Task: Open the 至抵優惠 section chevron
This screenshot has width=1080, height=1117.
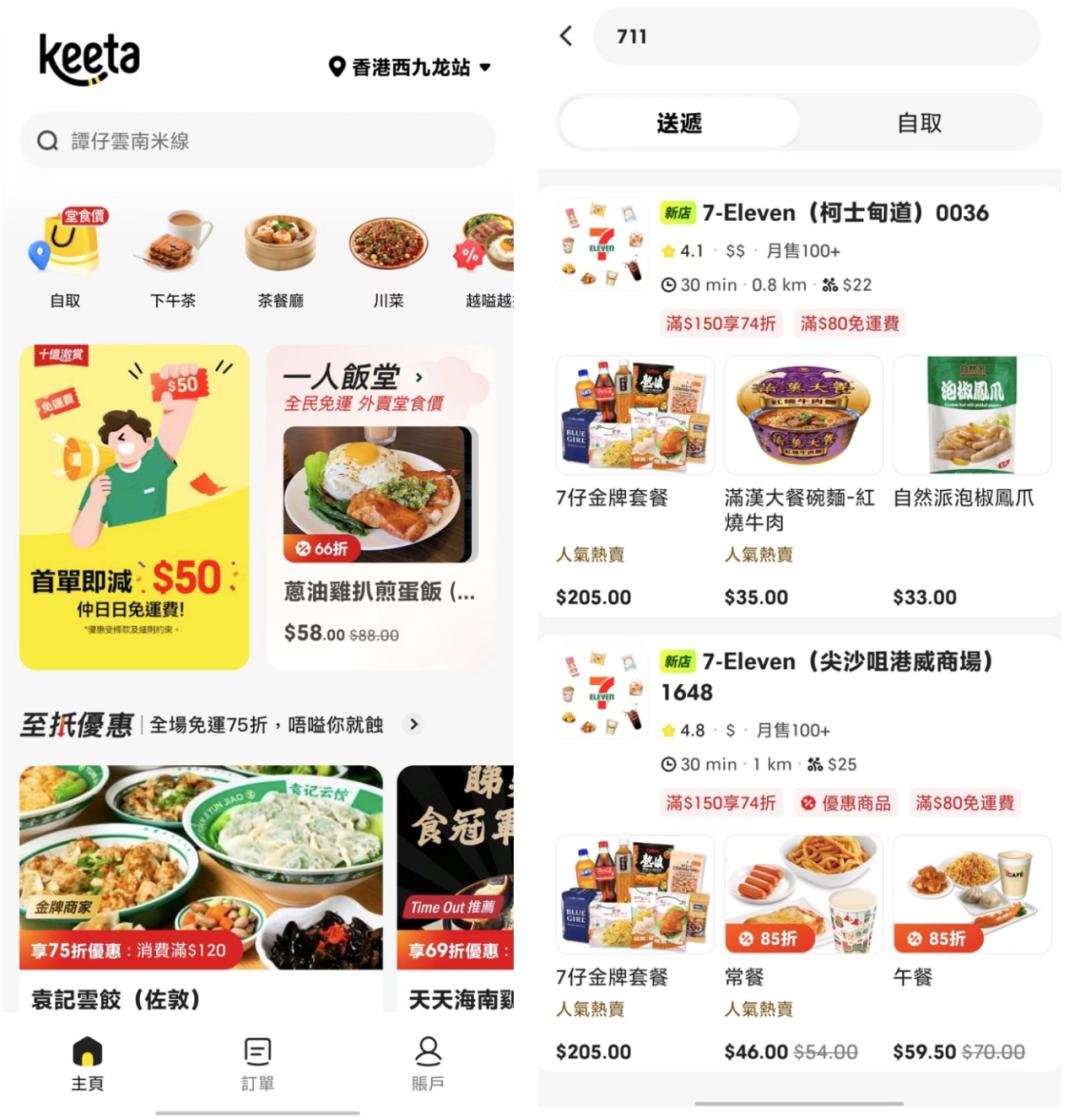Action: (x=413, y=724)
